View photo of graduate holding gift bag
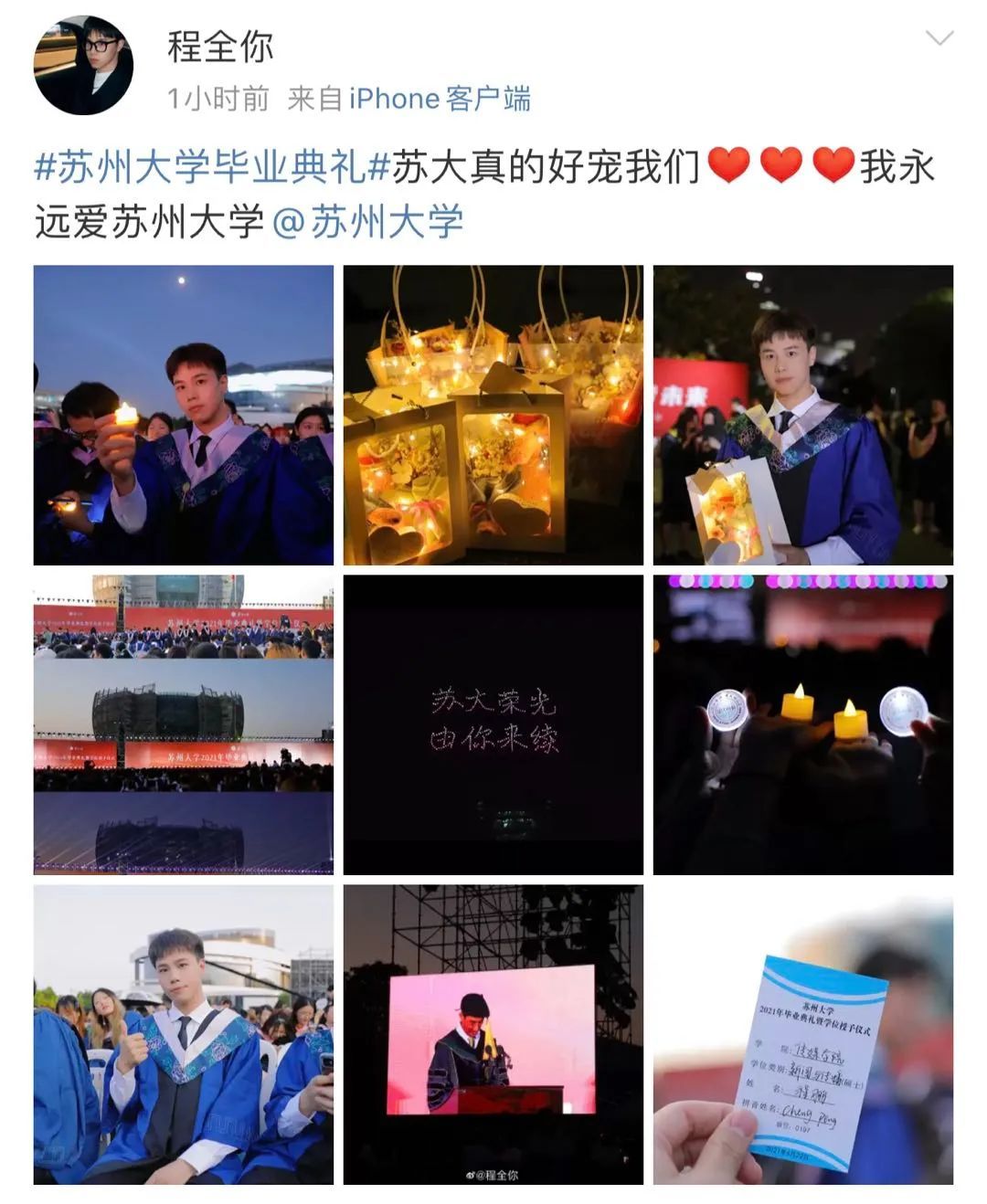This screenshot has height=1204, width=987. click(x=802, y=416)
